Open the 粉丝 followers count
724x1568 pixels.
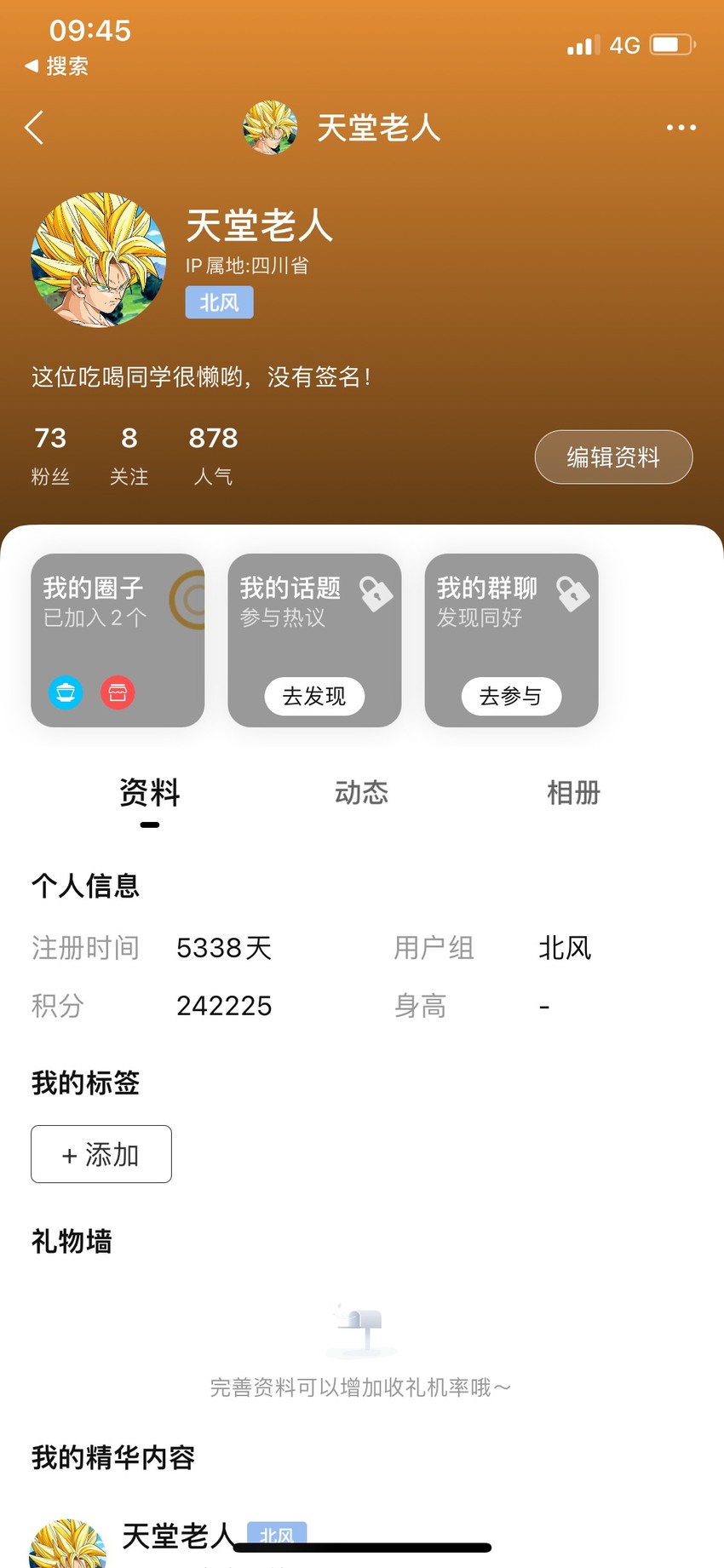point(50,456)
